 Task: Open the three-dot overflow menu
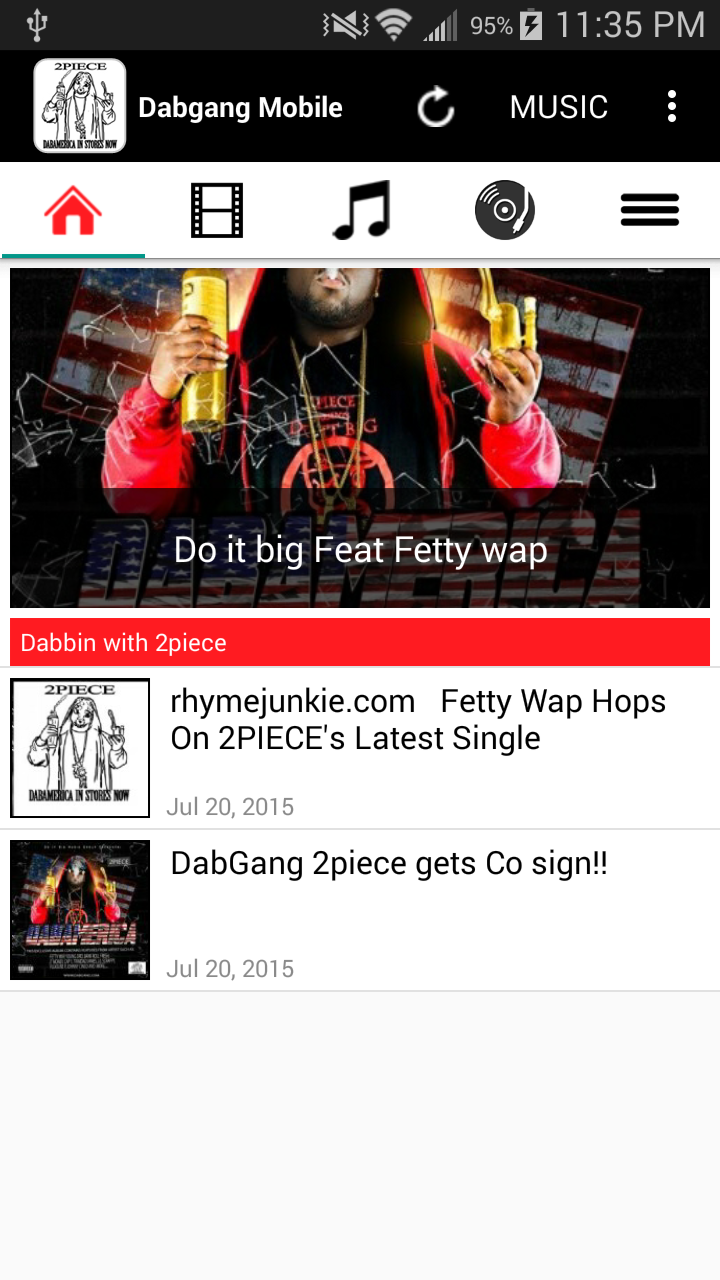click(672, 106)
